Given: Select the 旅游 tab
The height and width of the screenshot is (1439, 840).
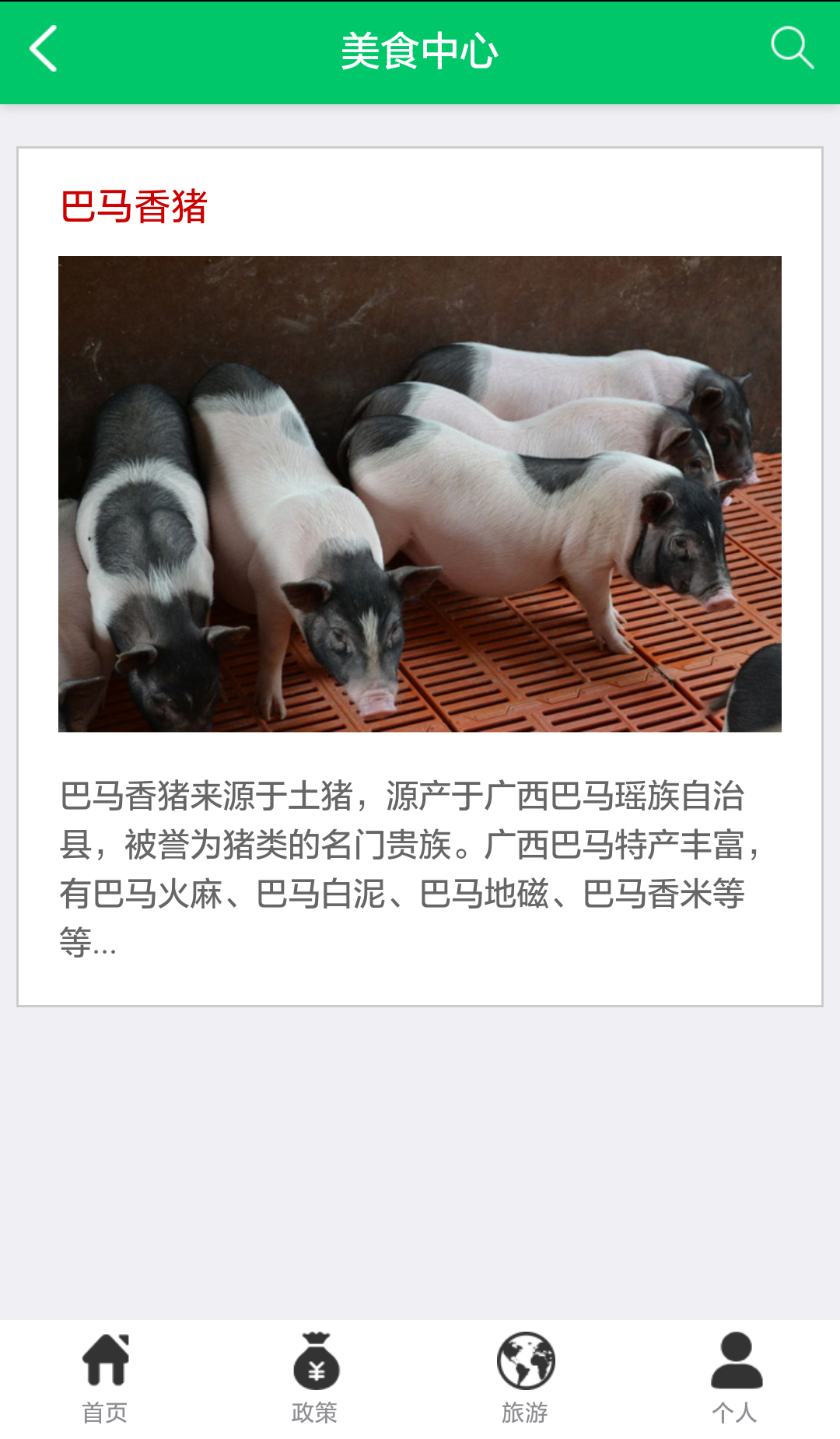Looking at the screenshot, I should click(x=525, y=1378).
